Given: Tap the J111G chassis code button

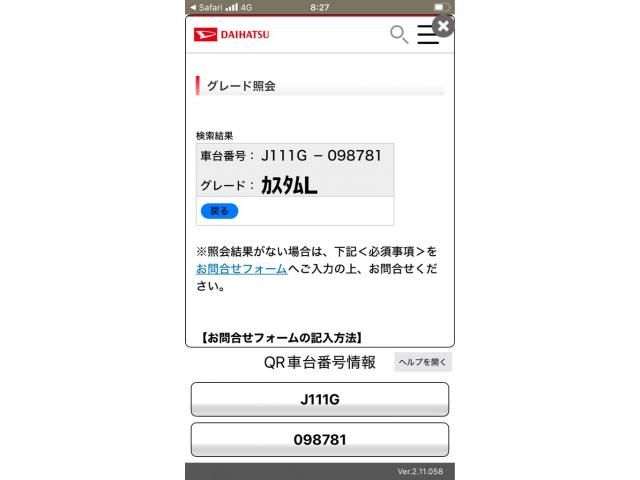Looking at the screenshot, I should coord(320,399).
